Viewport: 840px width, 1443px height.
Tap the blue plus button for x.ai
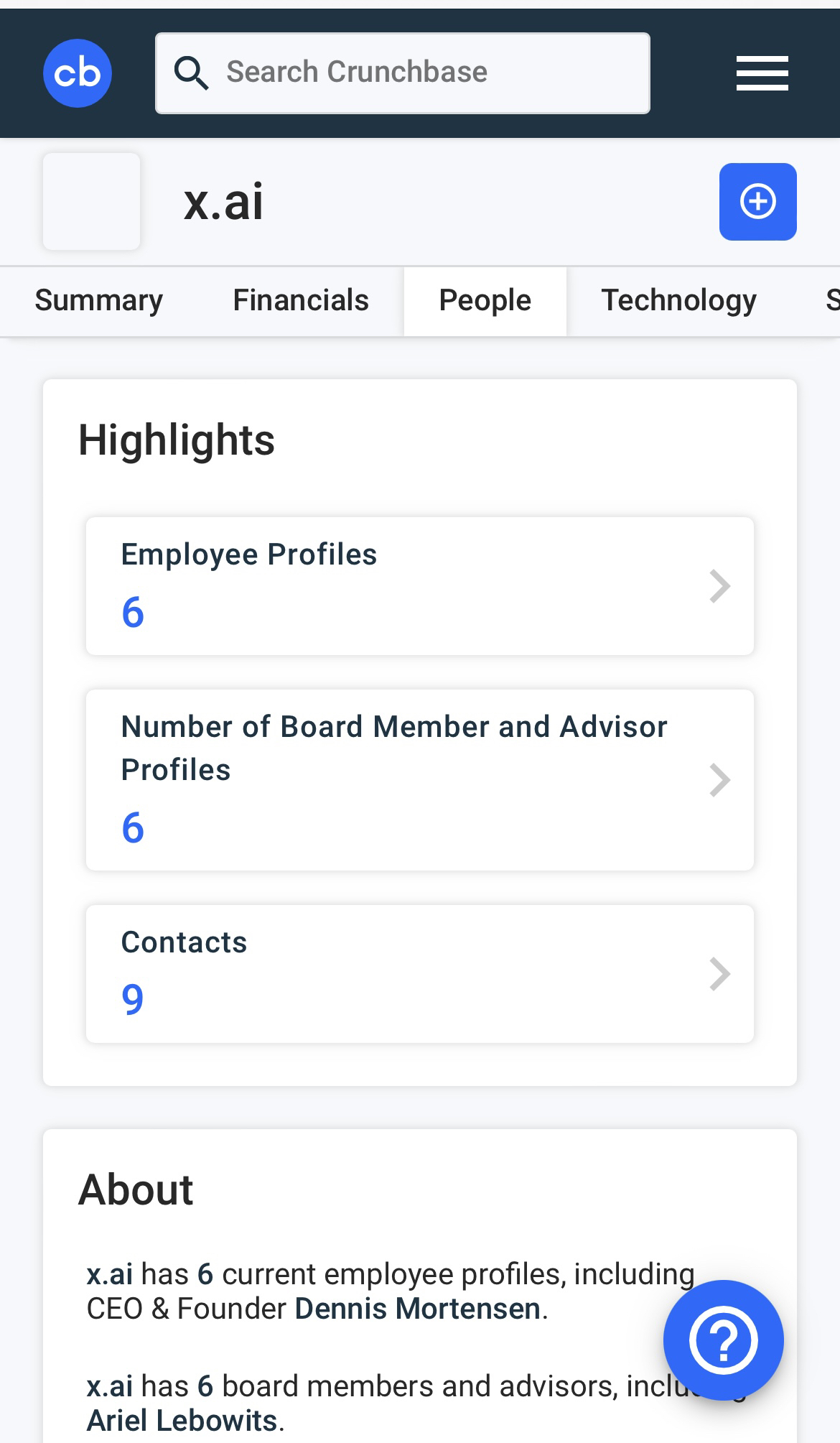757,202
